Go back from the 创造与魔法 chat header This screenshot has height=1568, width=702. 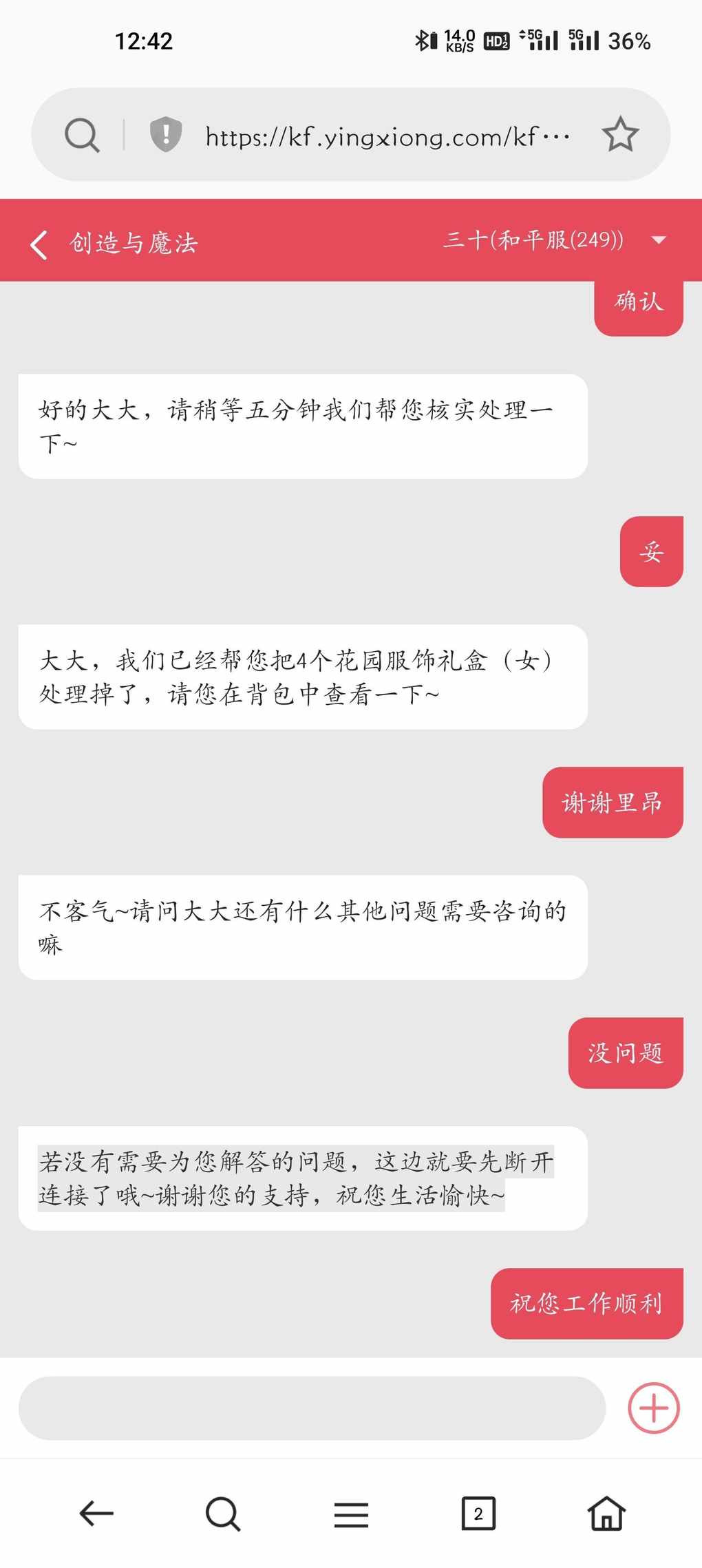(39, 244)
